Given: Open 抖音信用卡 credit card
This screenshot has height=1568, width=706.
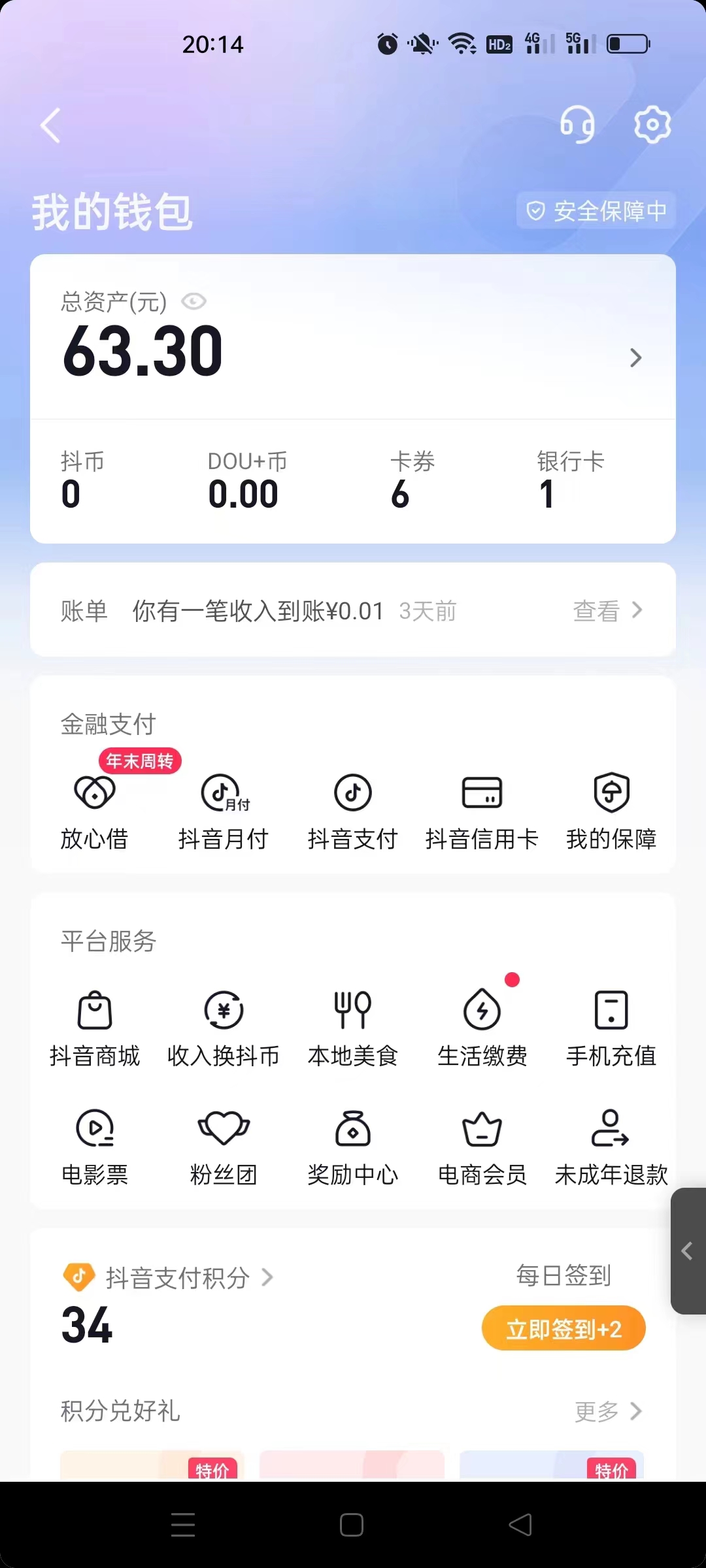Looking at the screenshot, I should pos(482,810).
